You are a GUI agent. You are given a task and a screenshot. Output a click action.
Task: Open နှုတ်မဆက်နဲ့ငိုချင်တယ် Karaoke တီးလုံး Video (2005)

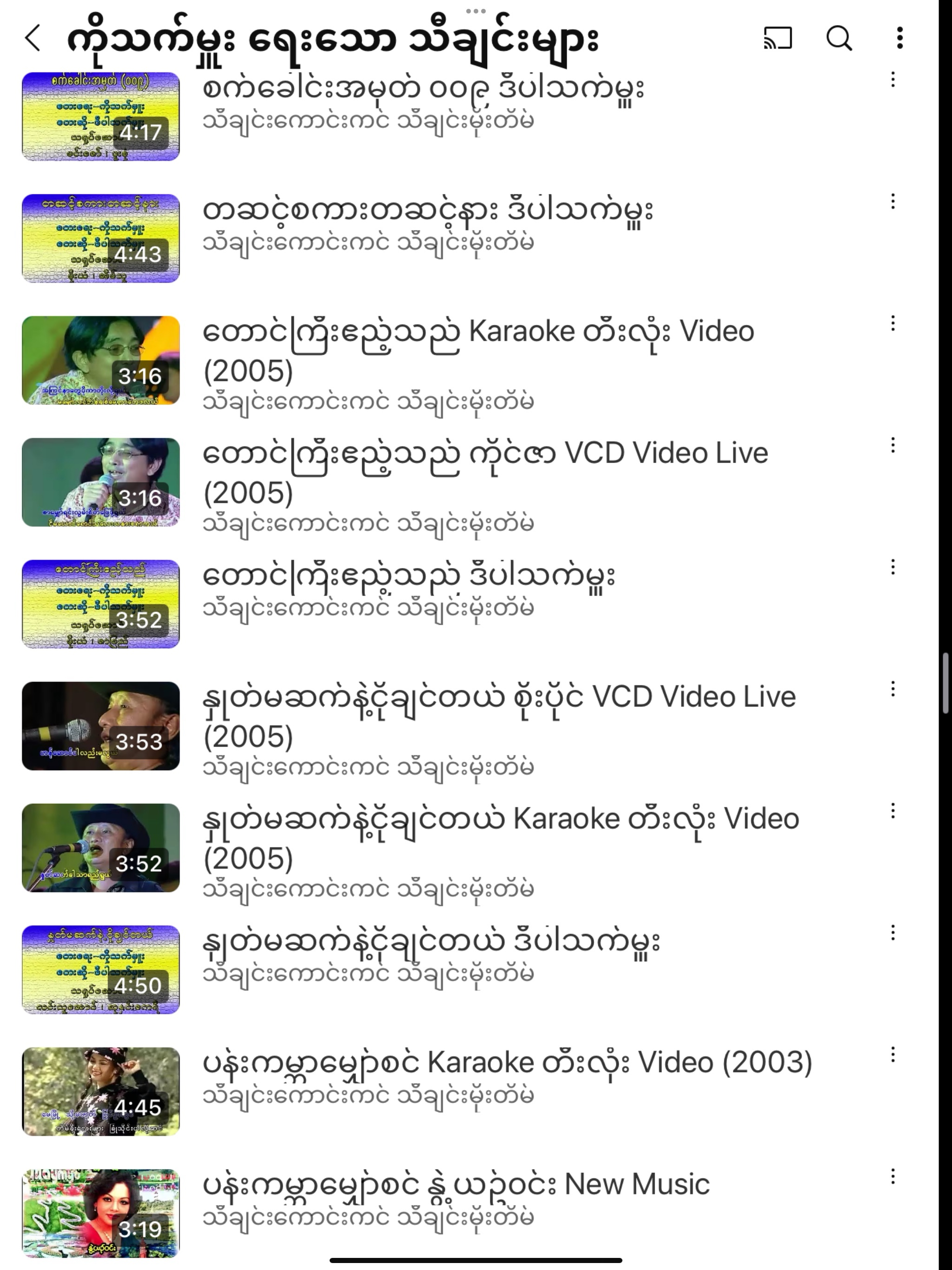click(501, 838)
